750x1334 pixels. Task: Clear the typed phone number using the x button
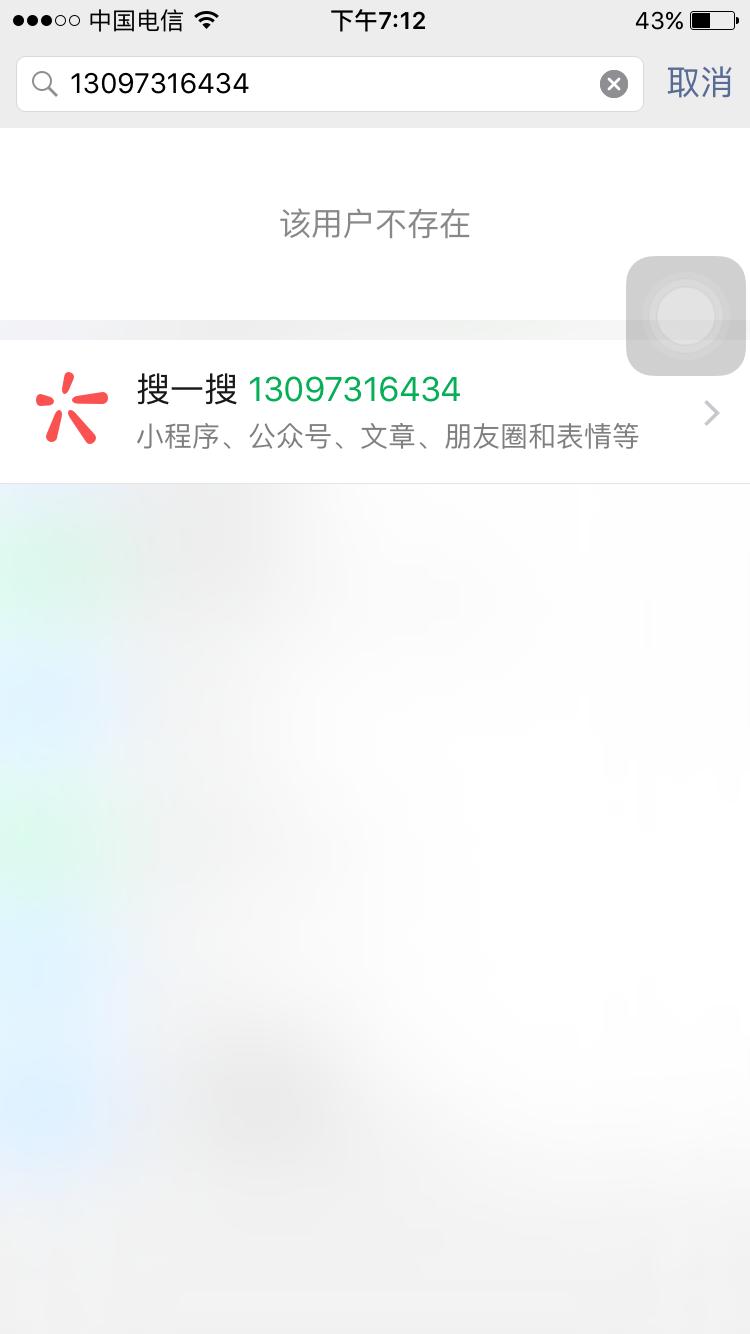(614, 83)
